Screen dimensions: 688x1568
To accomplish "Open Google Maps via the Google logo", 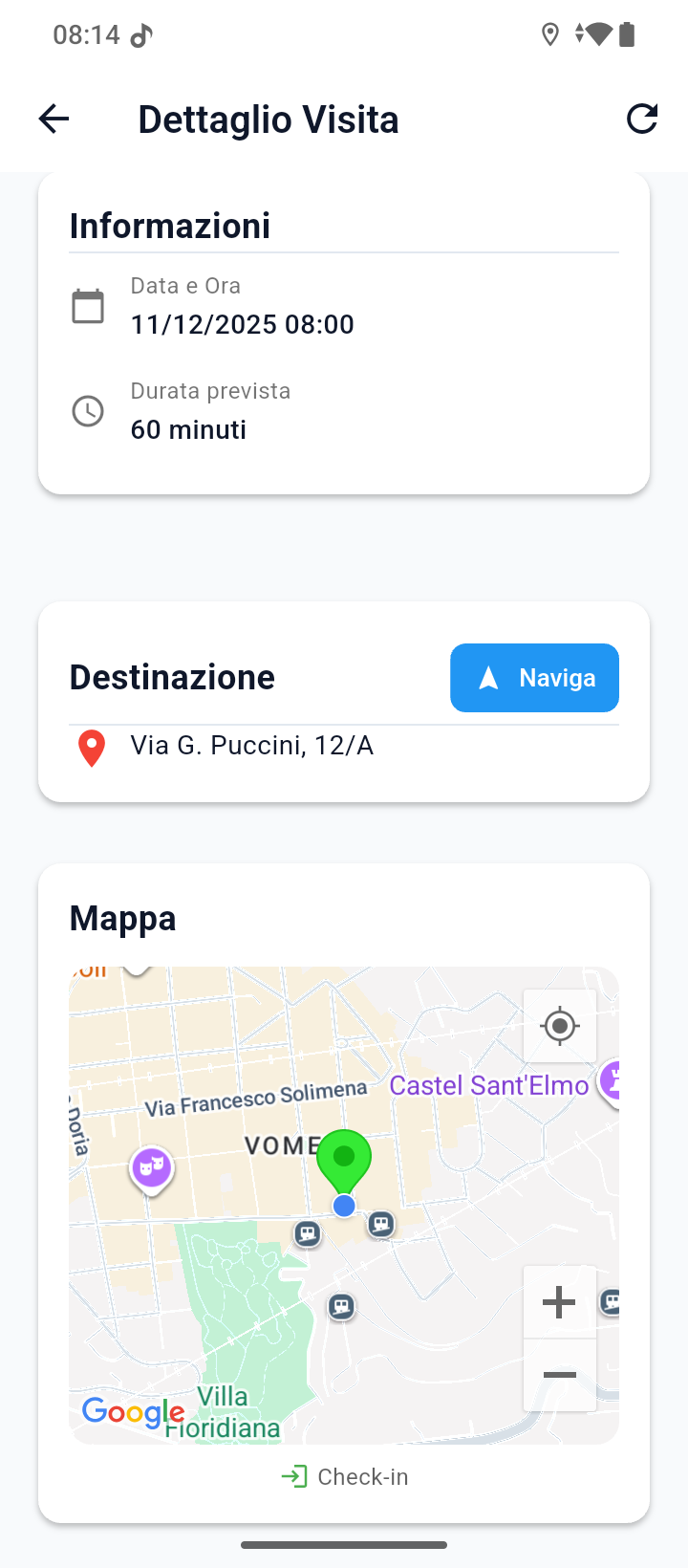I will coord(132,1412).
